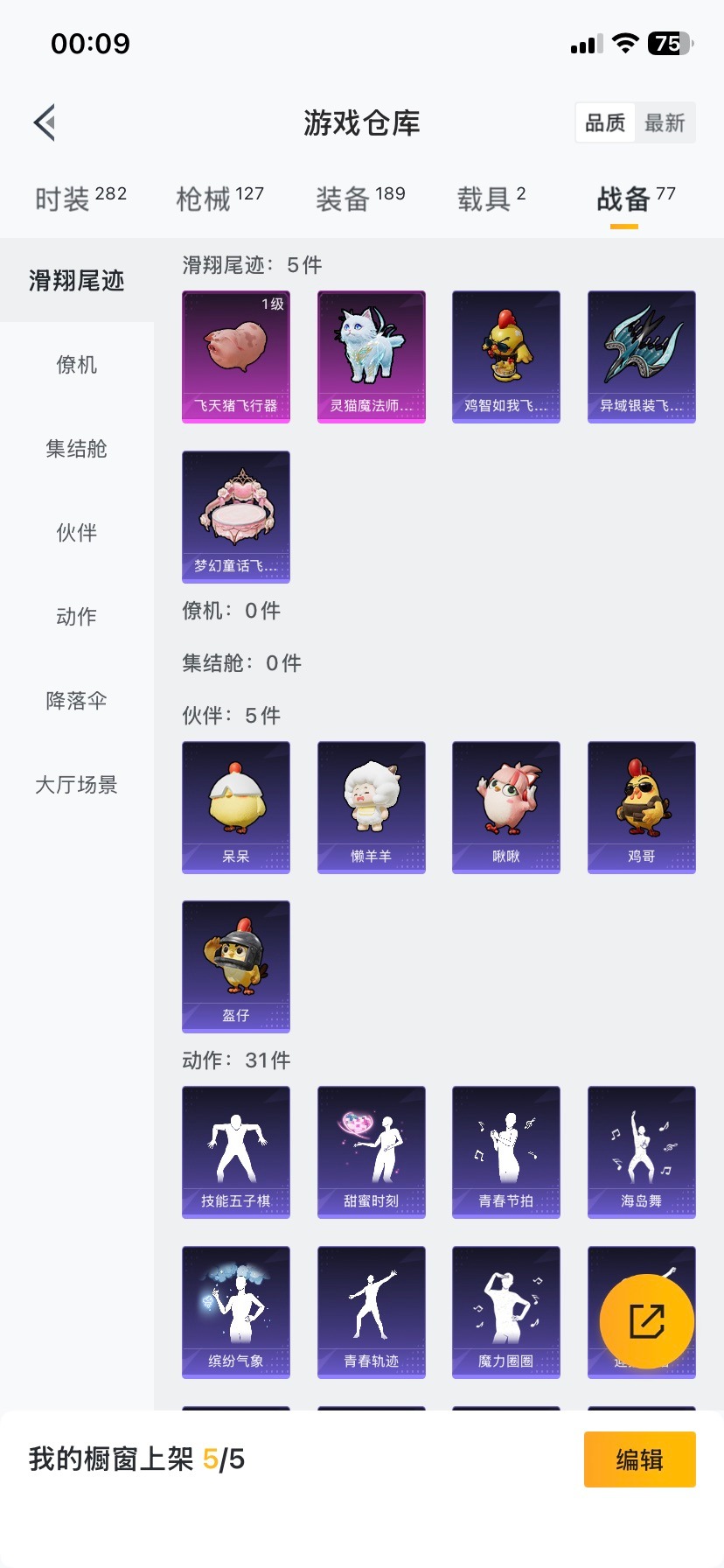Select 动作 in the sidebar
Screen dimensions: 724x1568
[x=77, y=617]
